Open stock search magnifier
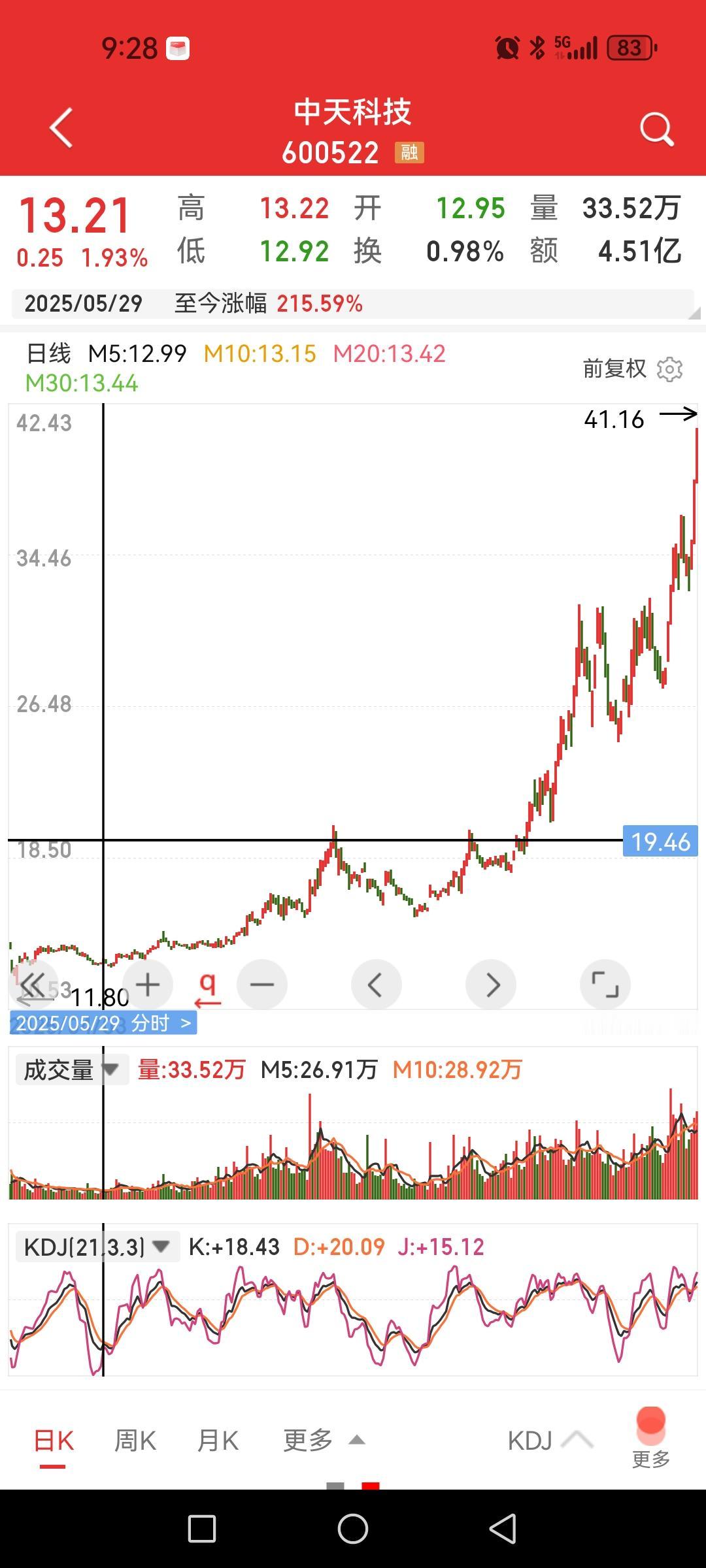Viewport: 706px width, 1568px height. (x=657, y=129)
